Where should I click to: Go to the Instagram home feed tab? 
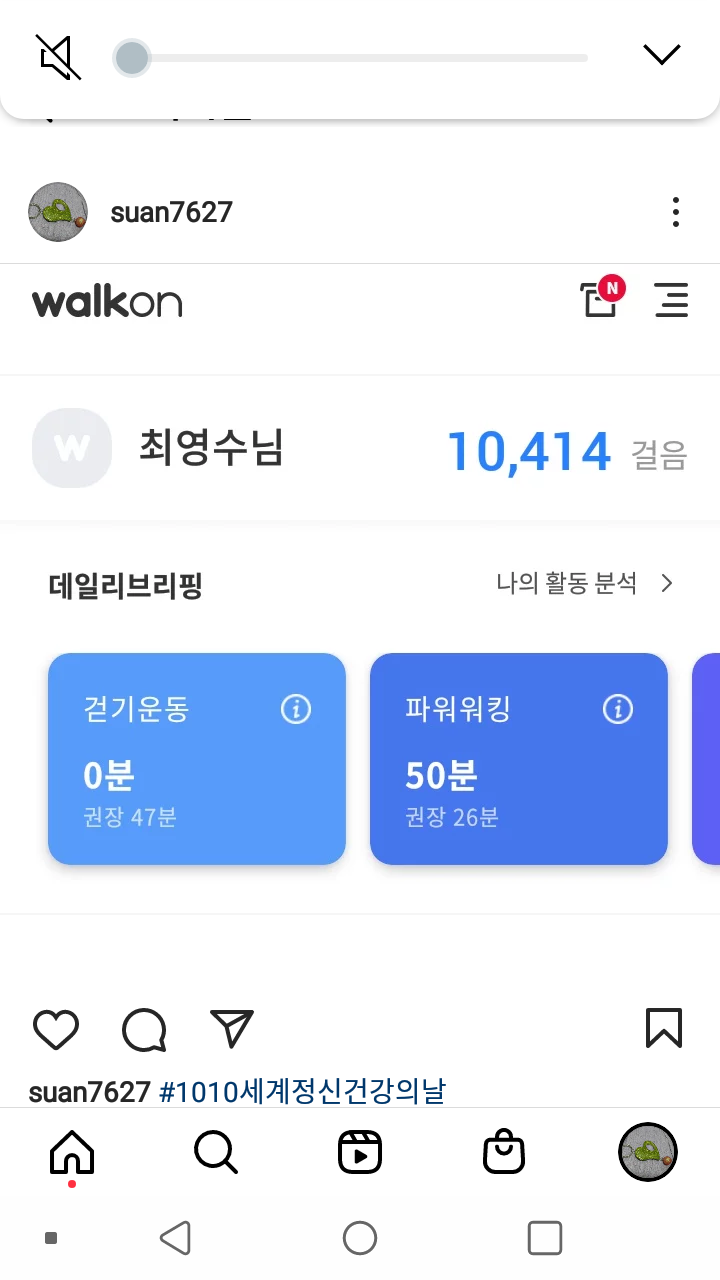tap(72, 1154)
